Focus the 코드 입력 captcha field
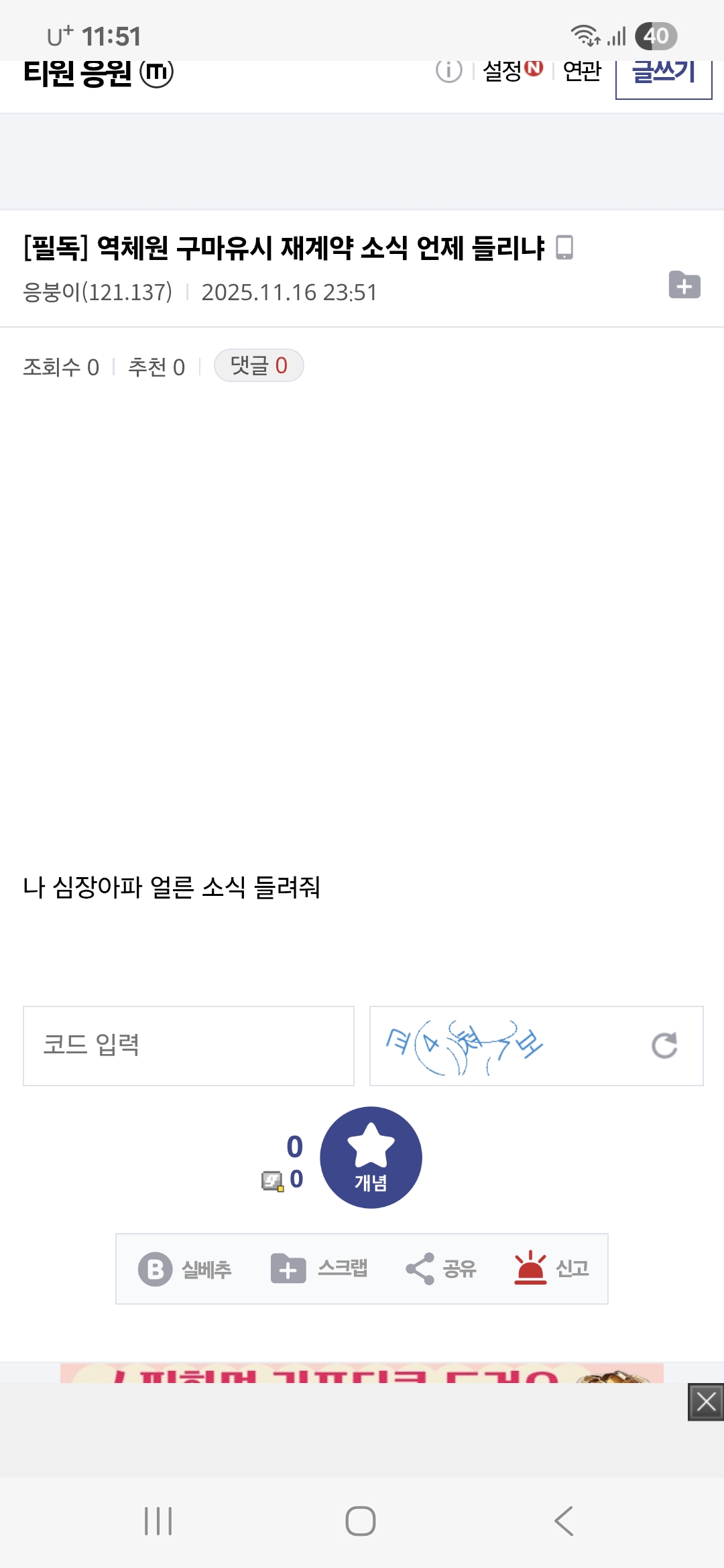The height and width of the screenshot is (1568, 724). [x=188, y=1045]
